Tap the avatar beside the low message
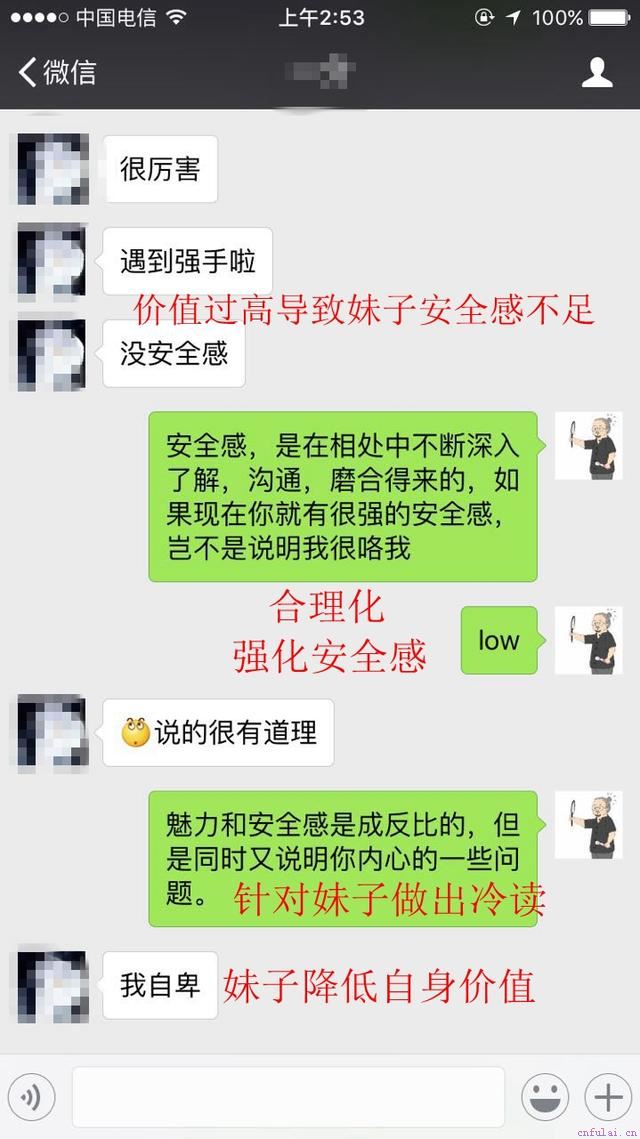 (x=588, y=640)
